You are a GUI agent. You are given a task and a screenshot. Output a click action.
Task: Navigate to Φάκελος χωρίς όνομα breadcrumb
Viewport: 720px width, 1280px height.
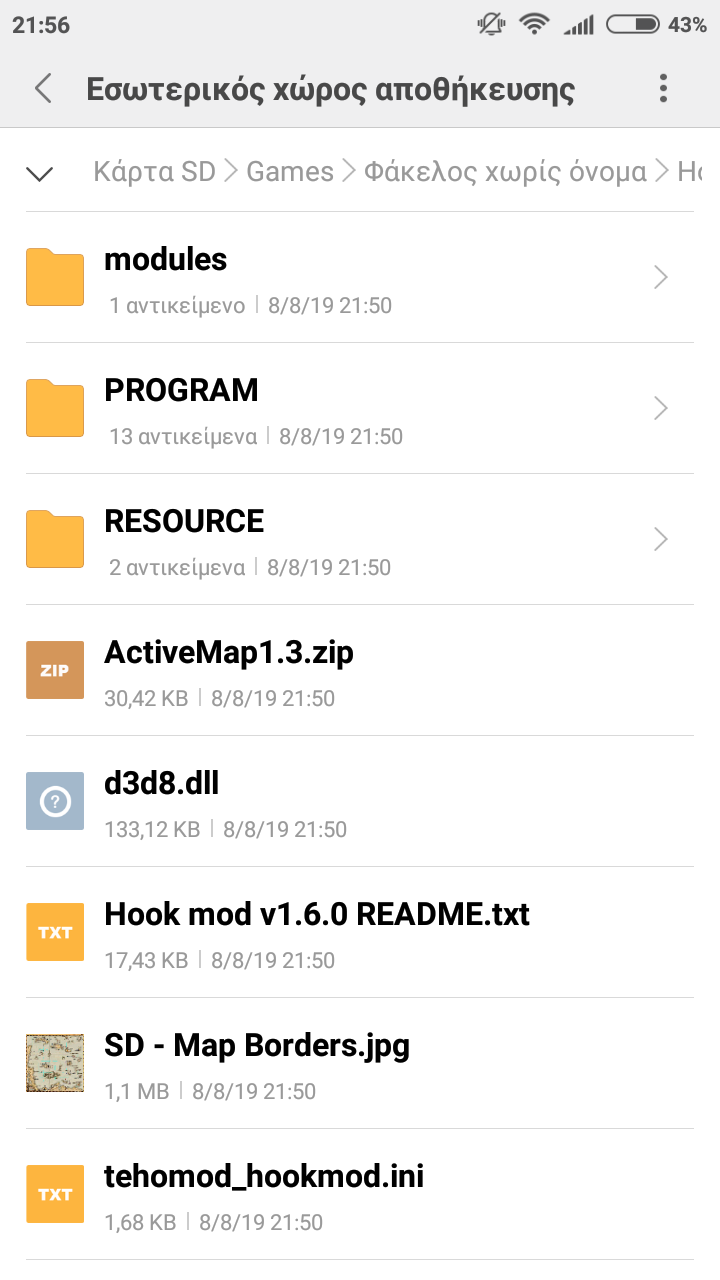(x=505, y=172)
